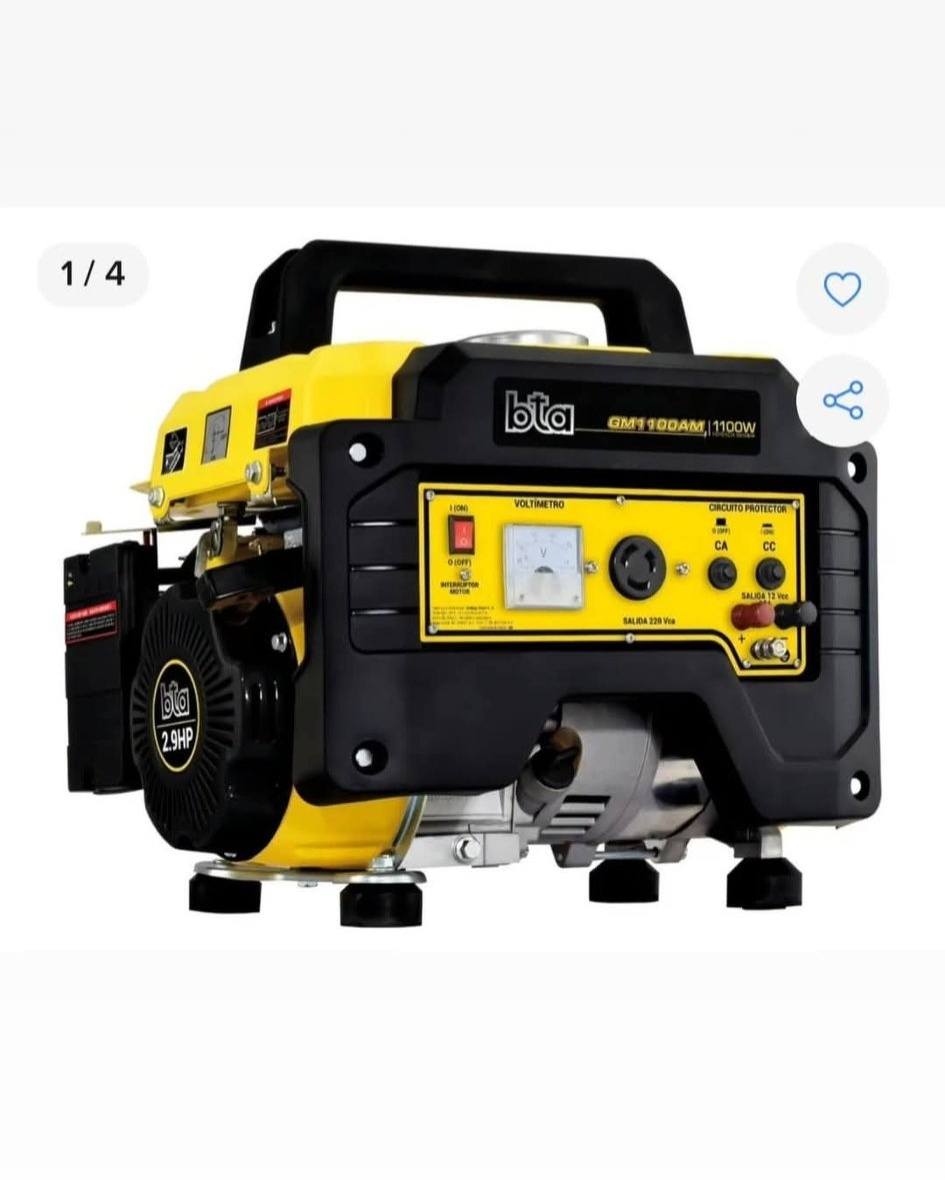Share this product listing
945x1180 pixels.
tap(842, 400)
